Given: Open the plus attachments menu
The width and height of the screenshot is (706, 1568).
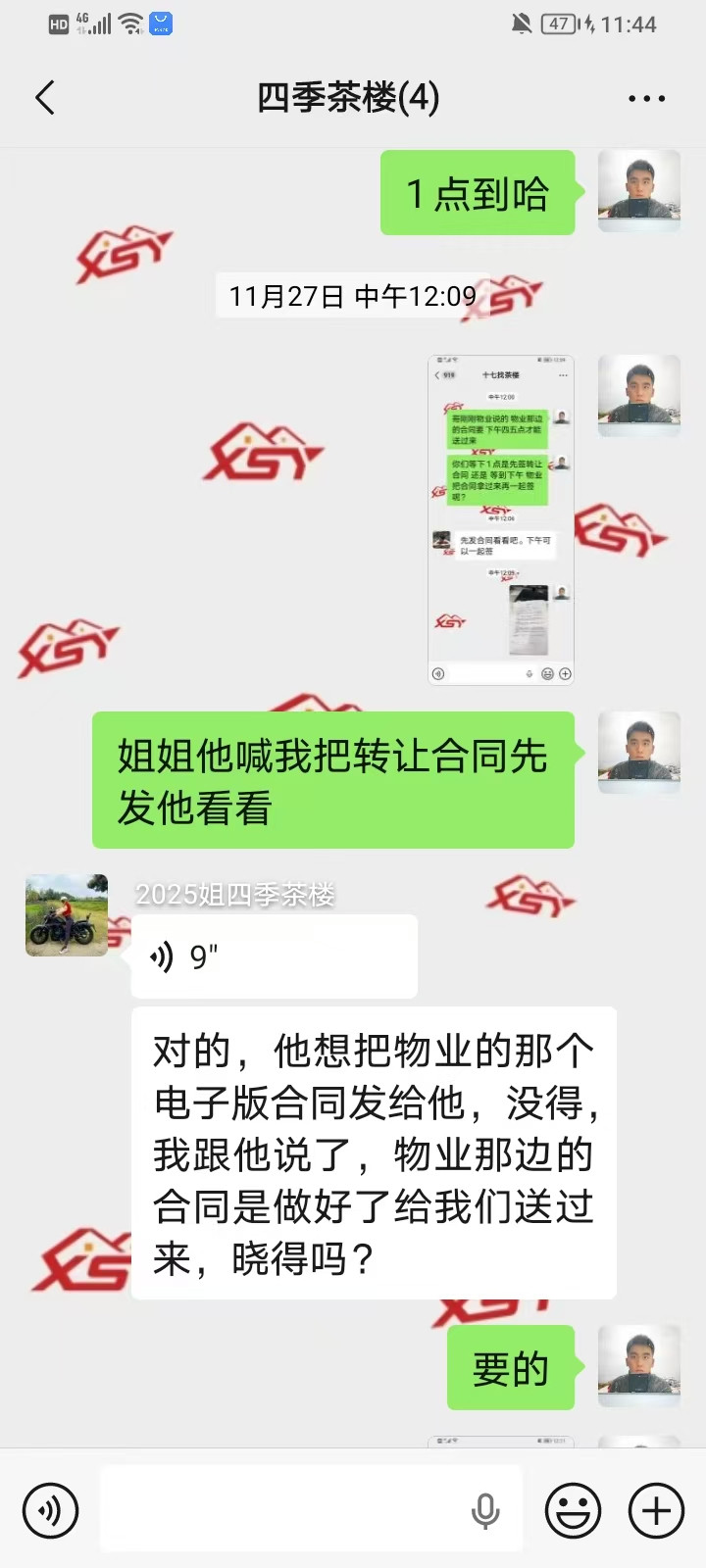Looking at the screenshot, I should tap(656, 1510).
